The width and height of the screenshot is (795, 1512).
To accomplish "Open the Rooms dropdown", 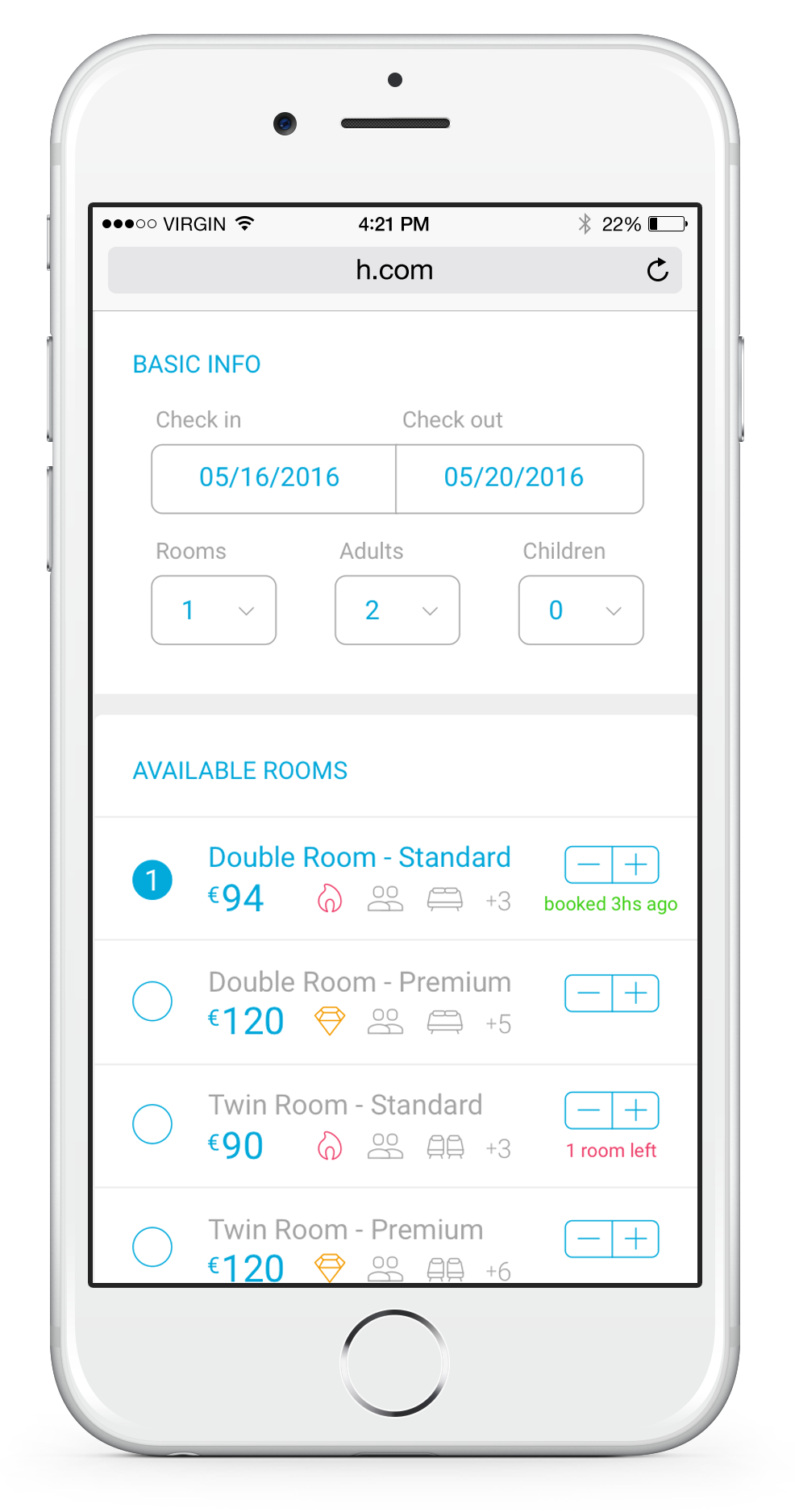I will [214, 610].
